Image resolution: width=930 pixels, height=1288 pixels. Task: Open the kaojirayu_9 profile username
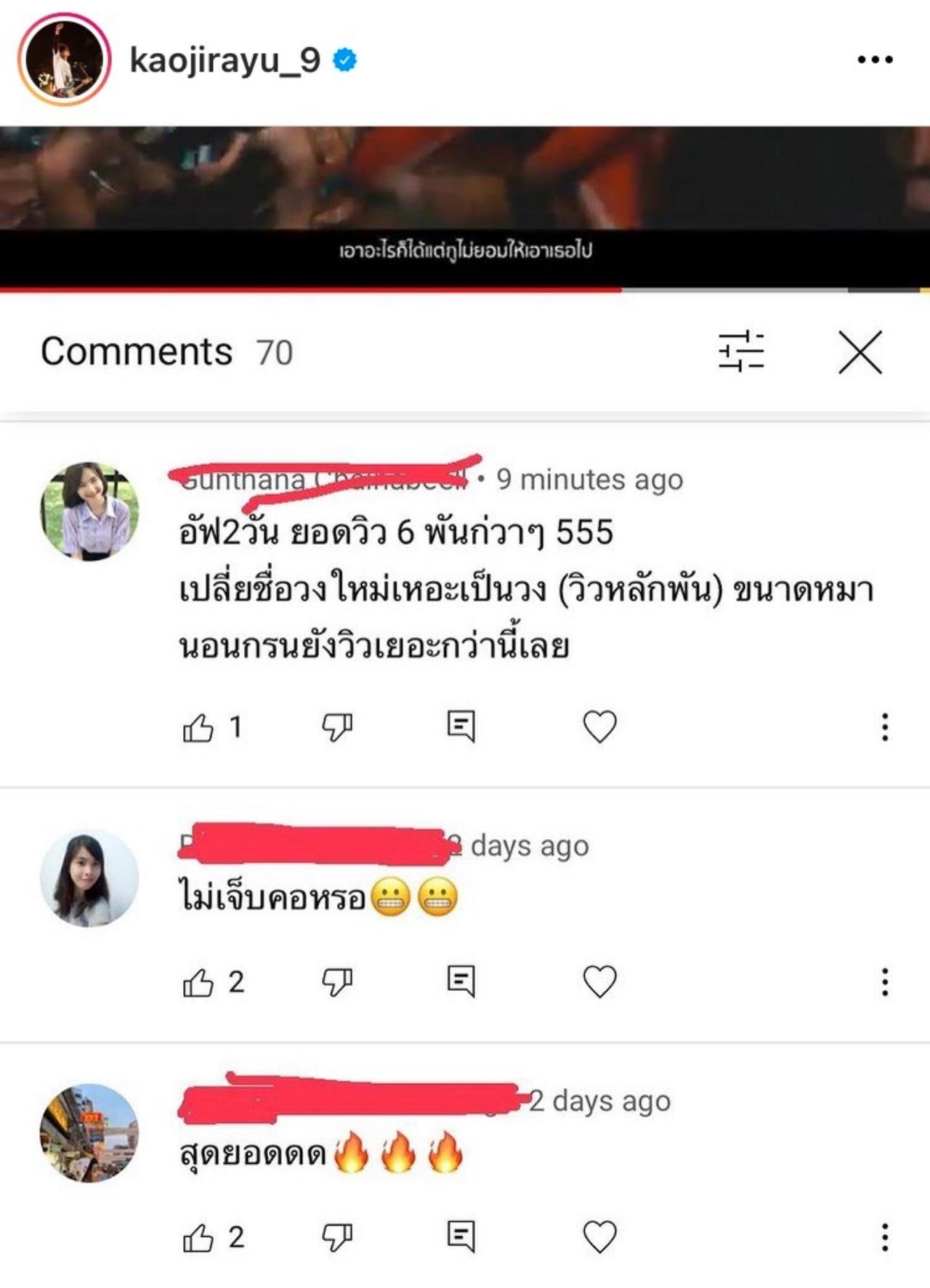click(x=225, y=60)
